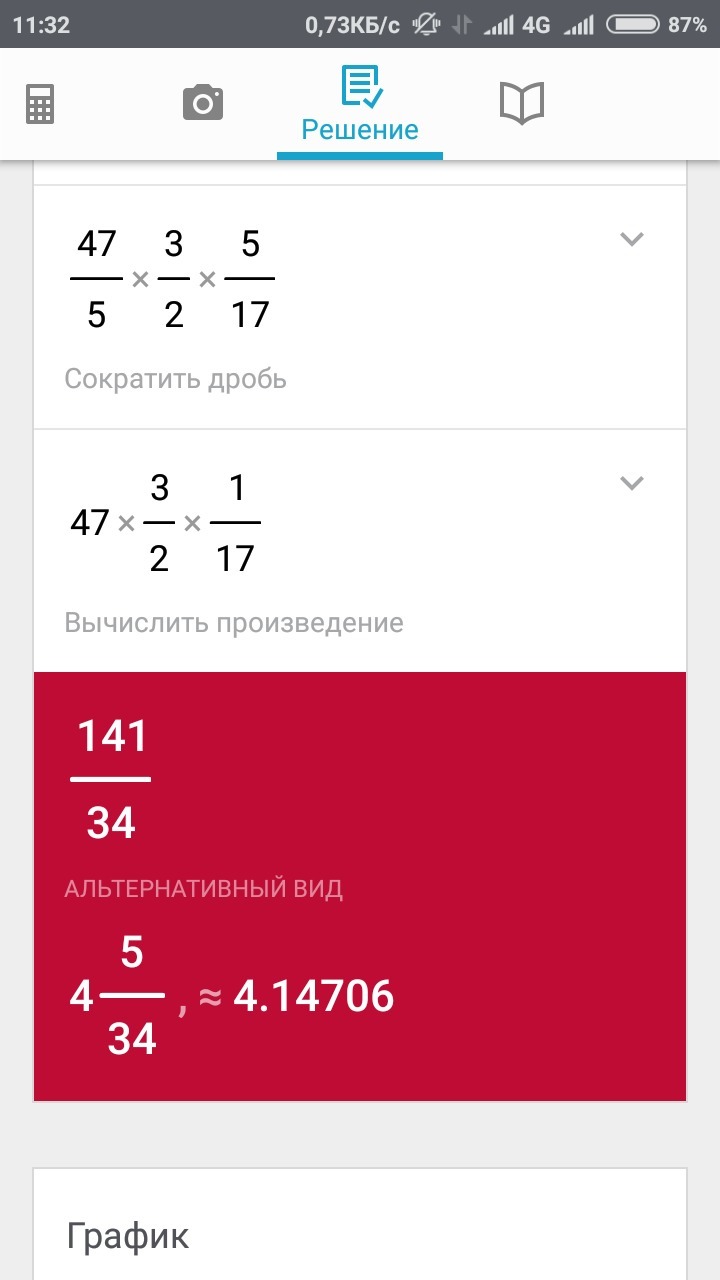Open the book (history) tab
Viewport: 720px width, 1280px height.
click(x=521, y=103)
